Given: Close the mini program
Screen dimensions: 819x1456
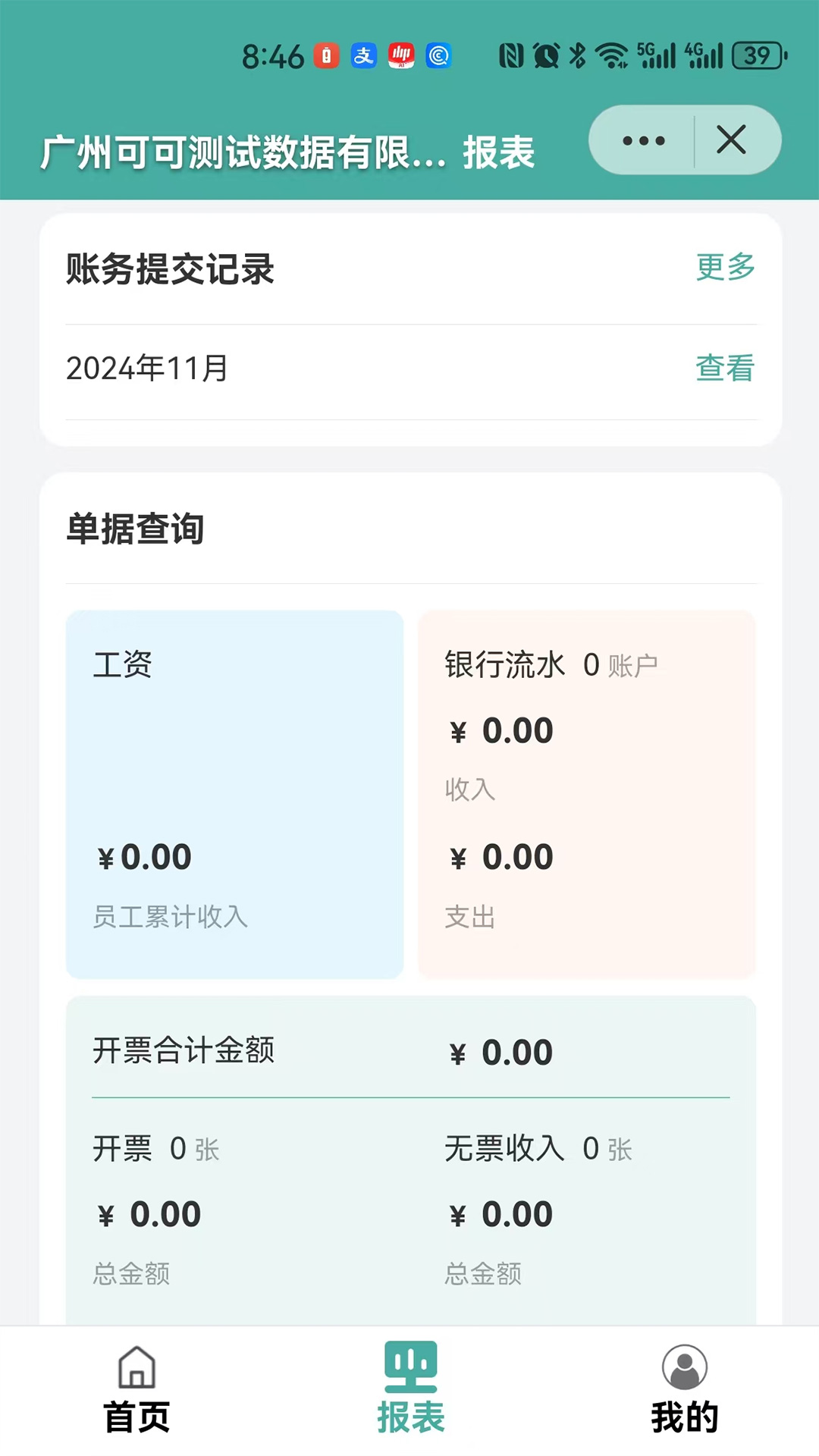Looking at the screenshot, I should click(x=730, y=140).
